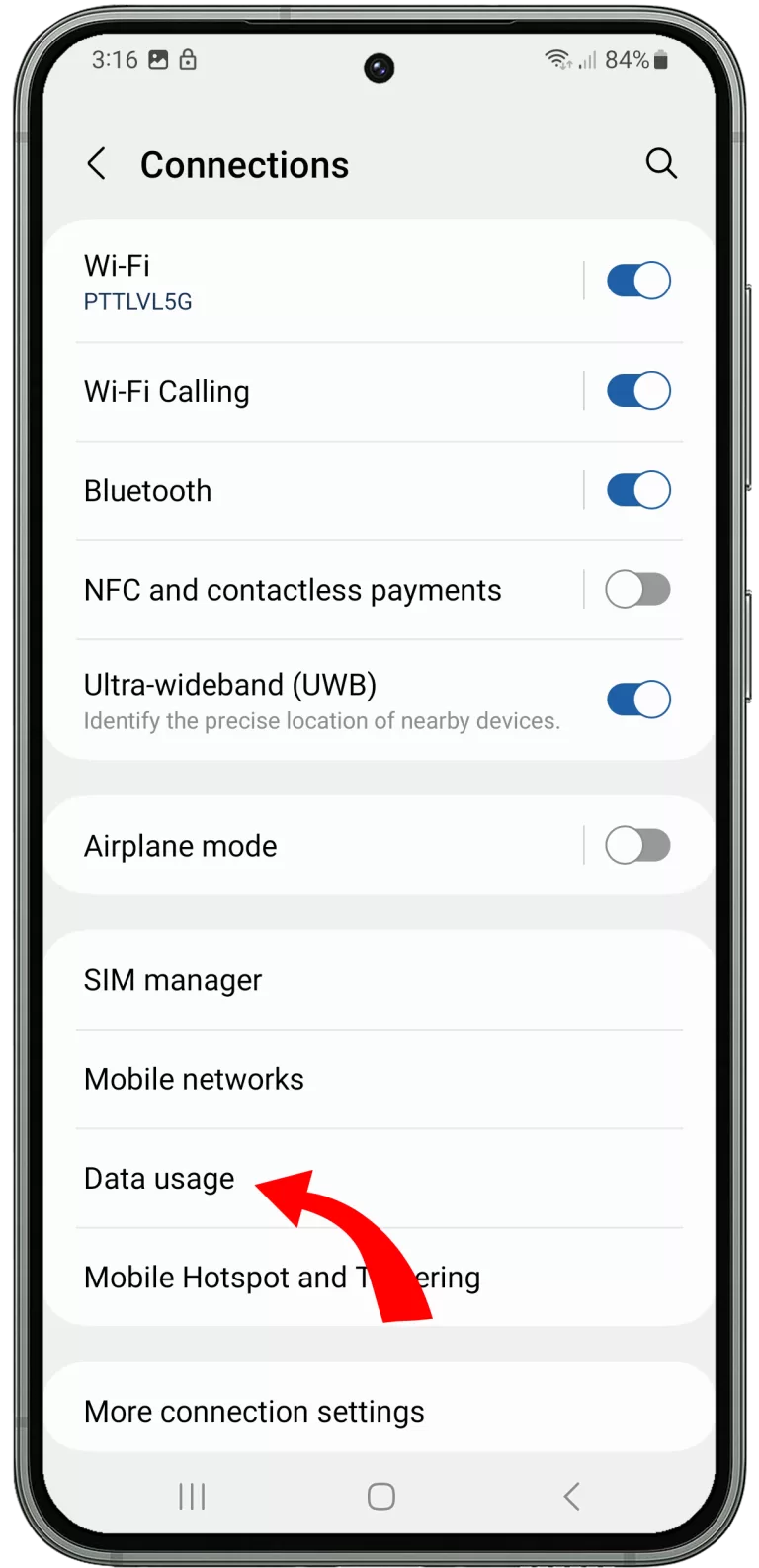Switch off Ultra-wideband (UWB)
The height and width of the screenshot is (1568, 759).
click(x=638, y=700)
